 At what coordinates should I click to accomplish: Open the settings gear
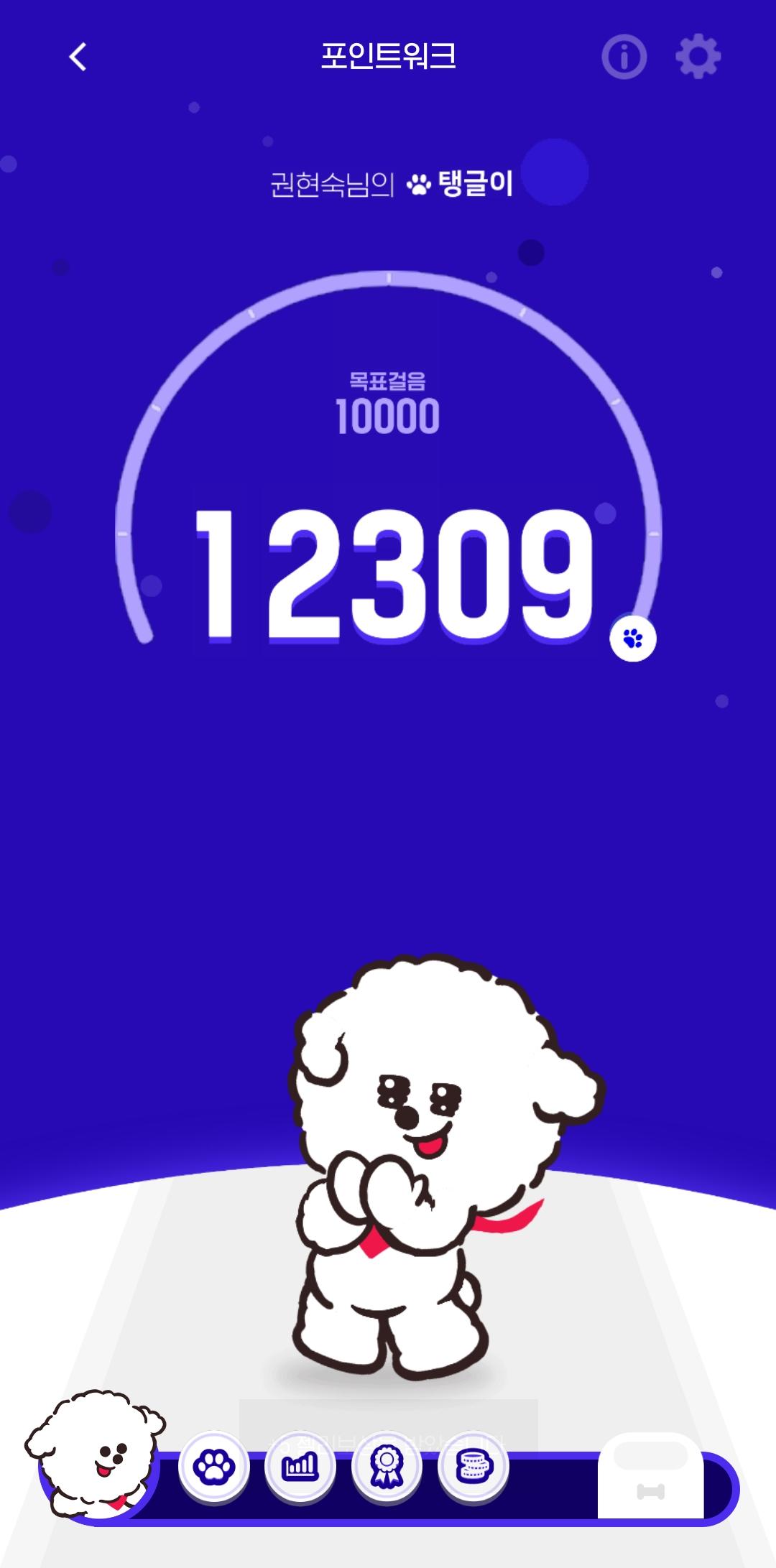tap(698, 57)
